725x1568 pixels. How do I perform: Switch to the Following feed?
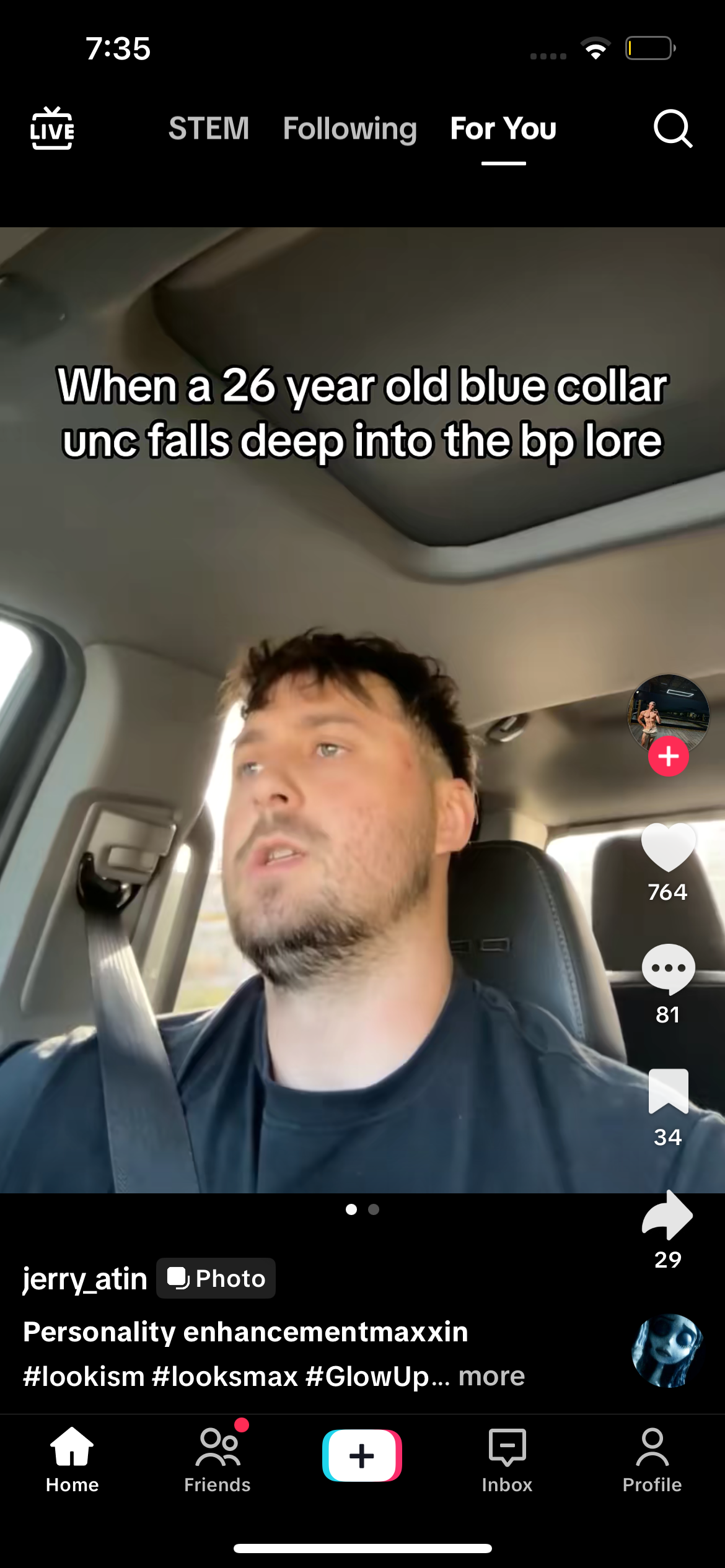click(x=349, y=129)
